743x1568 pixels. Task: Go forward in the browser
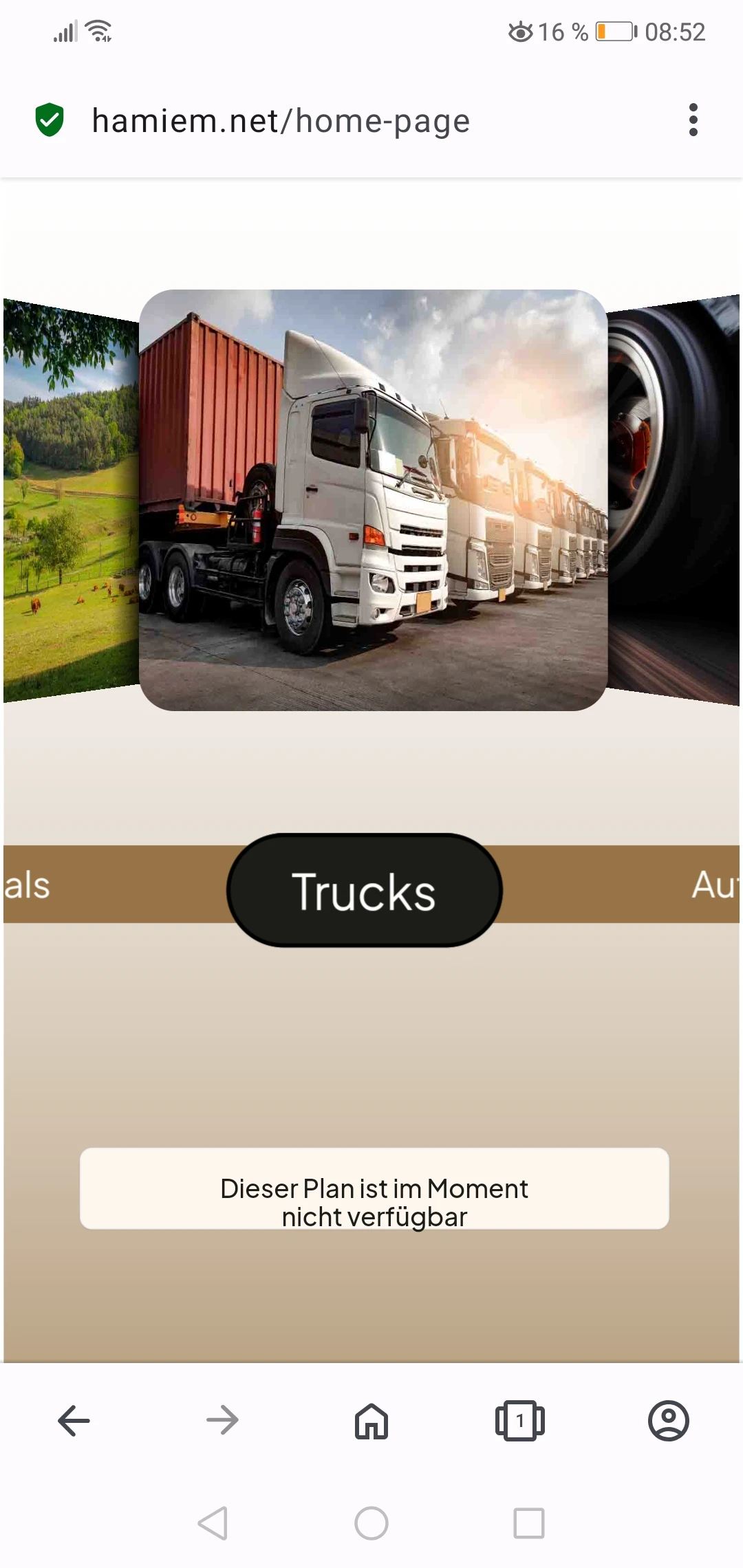[x=222, y=1420]
